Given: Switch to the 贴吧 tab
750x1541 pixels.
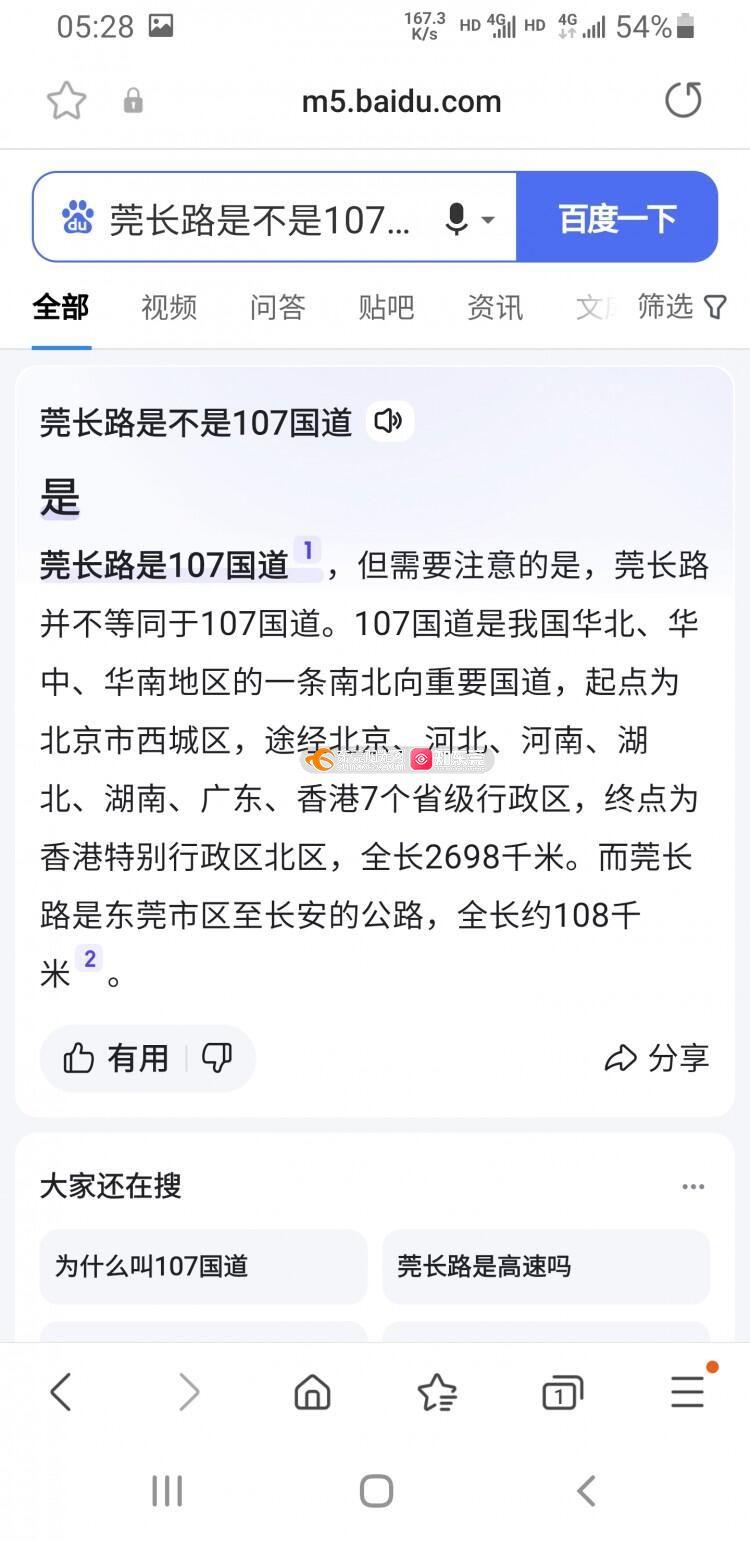Looking at the screenshot, I should (x=386, y=307).
